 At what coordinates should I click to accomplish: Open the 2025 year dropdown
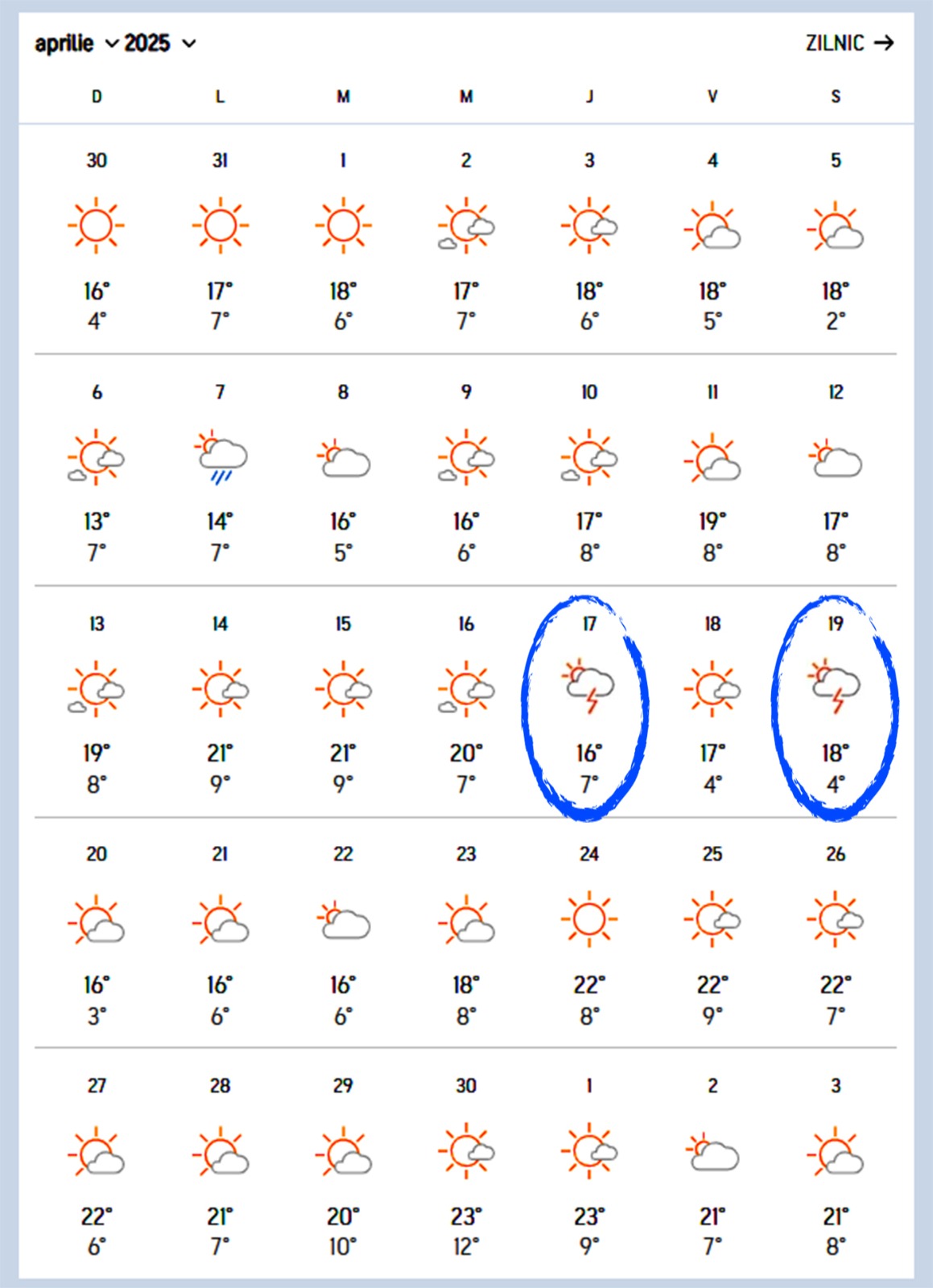point(159,43)
